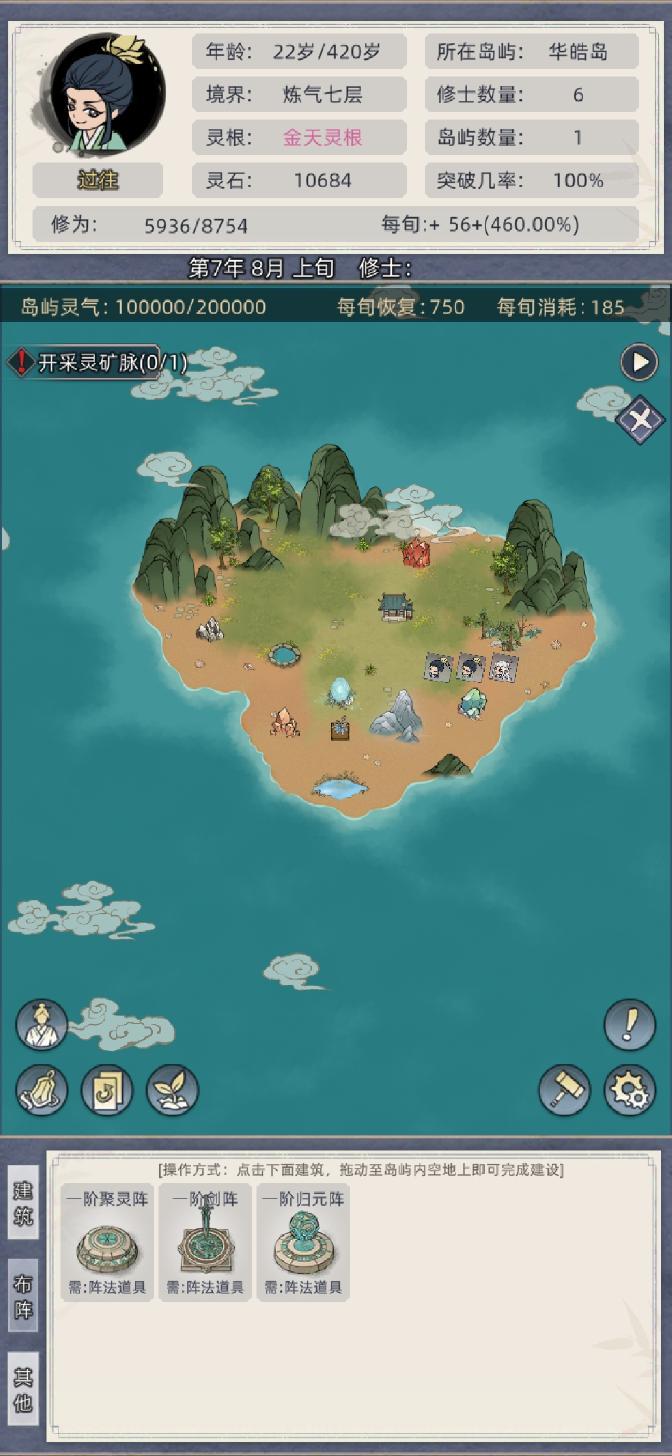The width and height of the screenshot is (672, 1456).
Task: Select the 一阶剑阵 formation card
Action: [205, 1241]
